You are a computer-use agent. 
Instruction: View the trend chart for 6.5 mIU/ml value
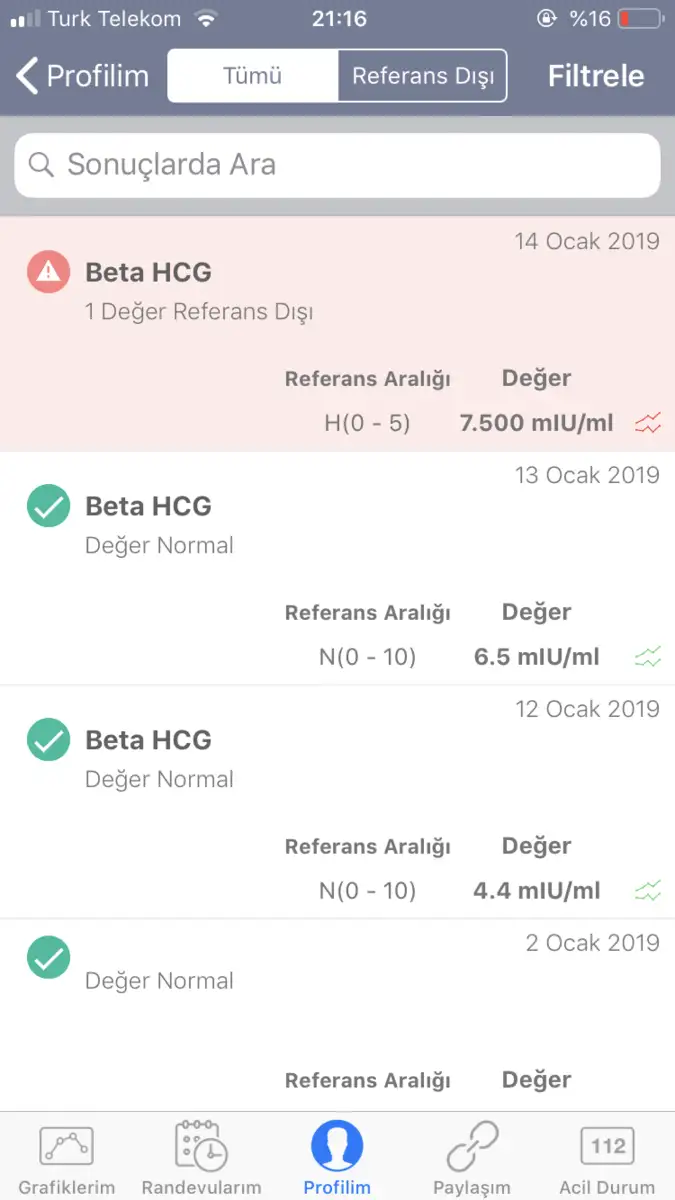(x=648, y=657)
